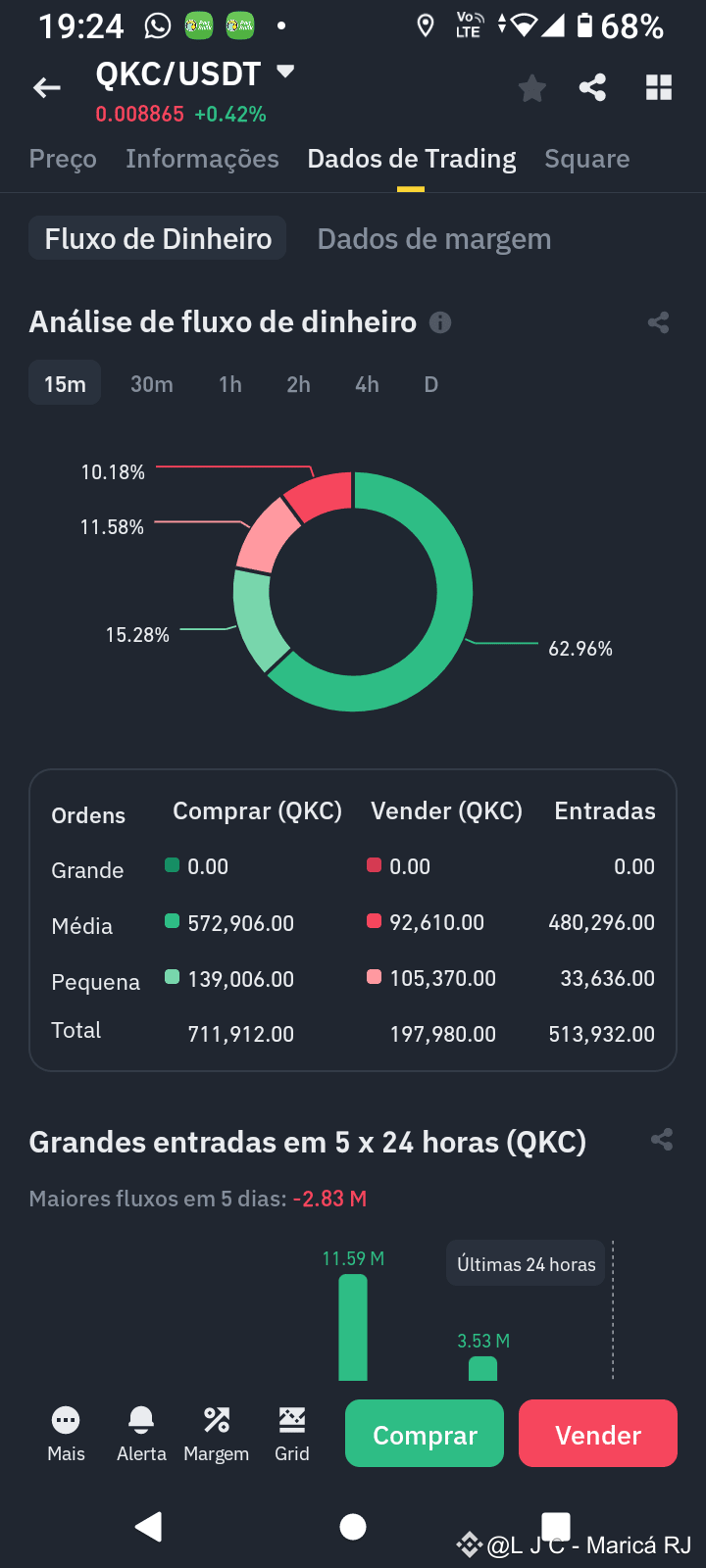Tap the green Comprar button
The width and height of the screenshot is (706, 1568).
424,1433
